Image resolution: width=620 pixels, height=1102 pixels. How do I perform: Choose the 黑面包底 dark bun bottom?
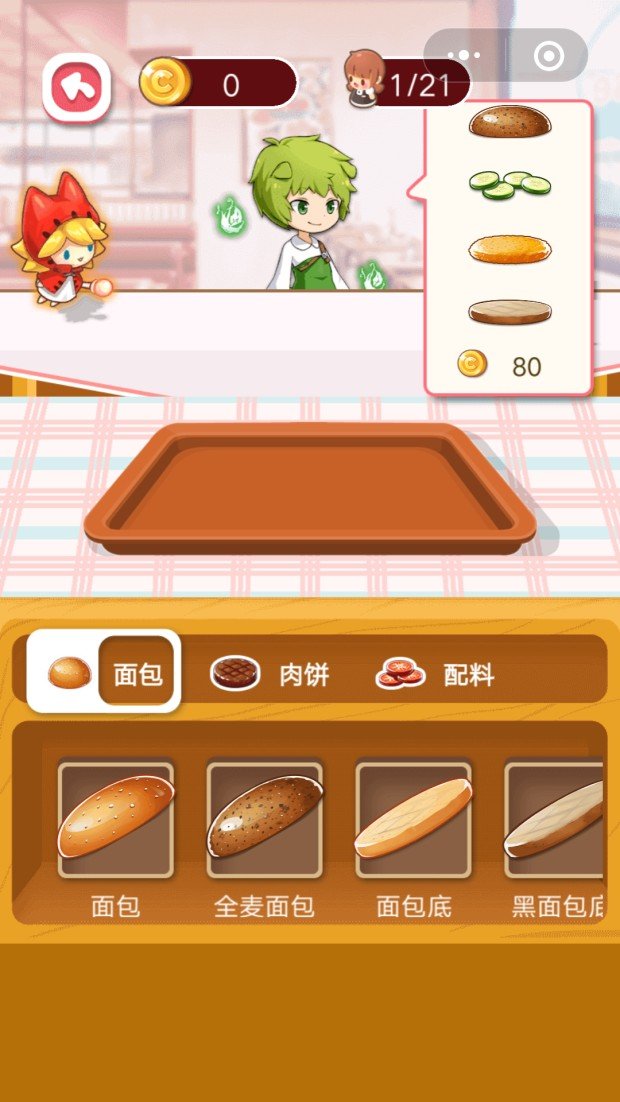556,818
